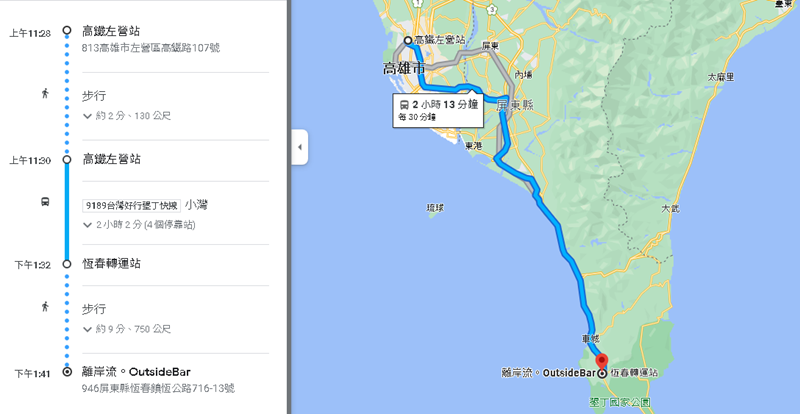Tap the 2 小時 13 分鐘 route bubble
This screenshot has width=800, height=414.
point(438,109)
